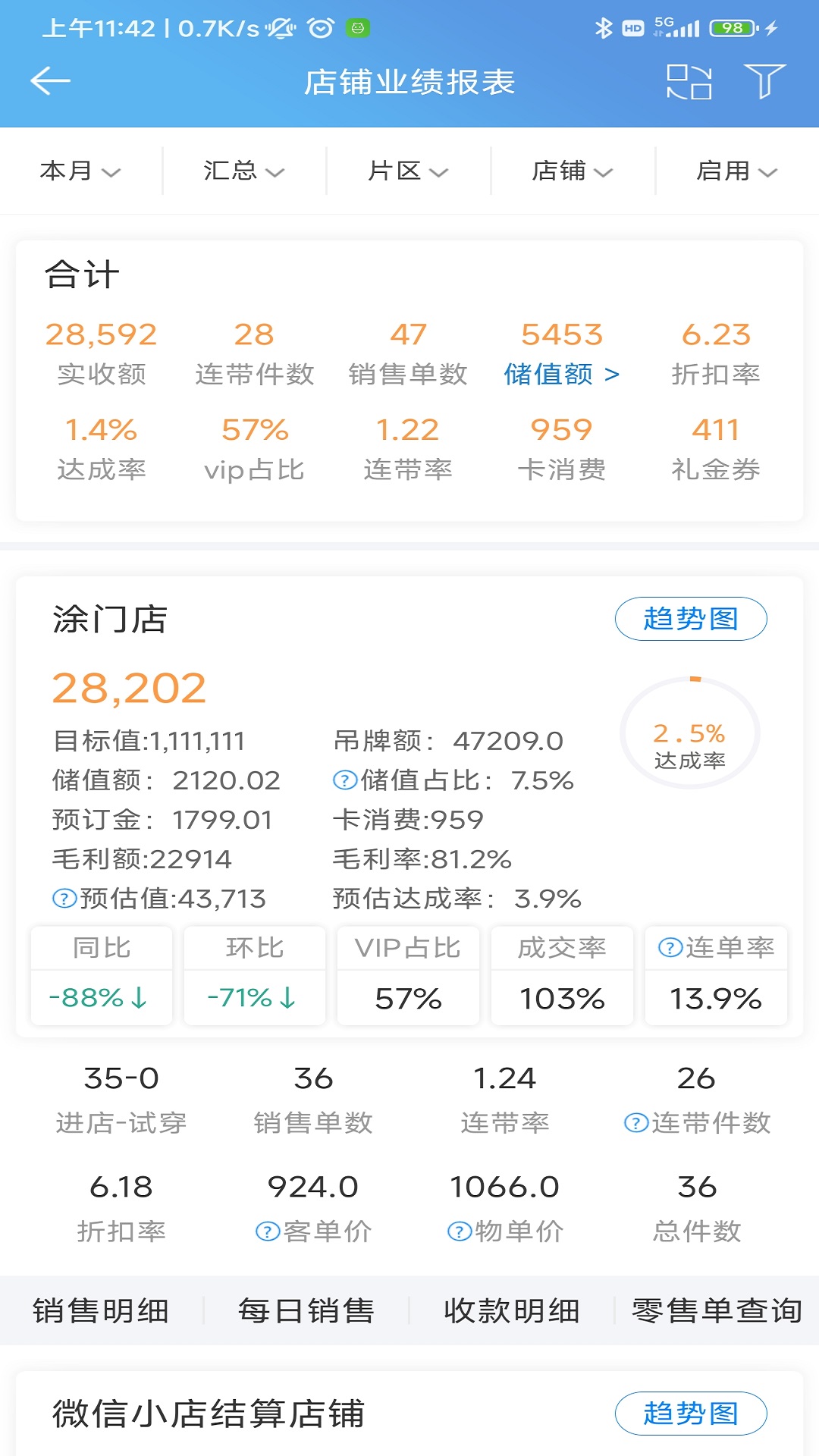Open the 趋势图 button for 涂门店
Screen dimensions: 819x1456
(x=689, y=619)
